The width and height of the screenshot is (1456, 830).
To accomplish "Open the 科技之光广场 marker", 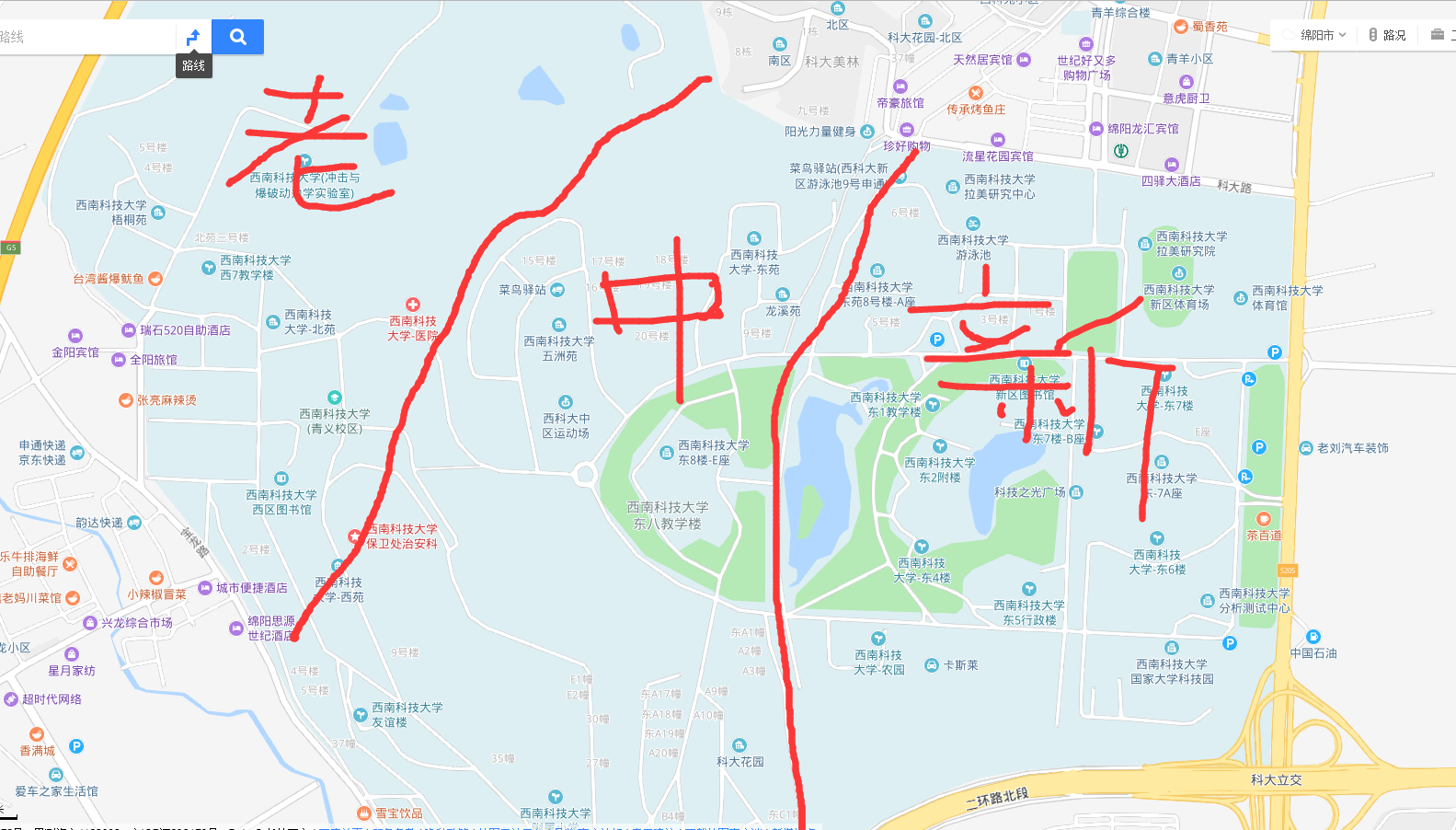I will coord(1076,492).
